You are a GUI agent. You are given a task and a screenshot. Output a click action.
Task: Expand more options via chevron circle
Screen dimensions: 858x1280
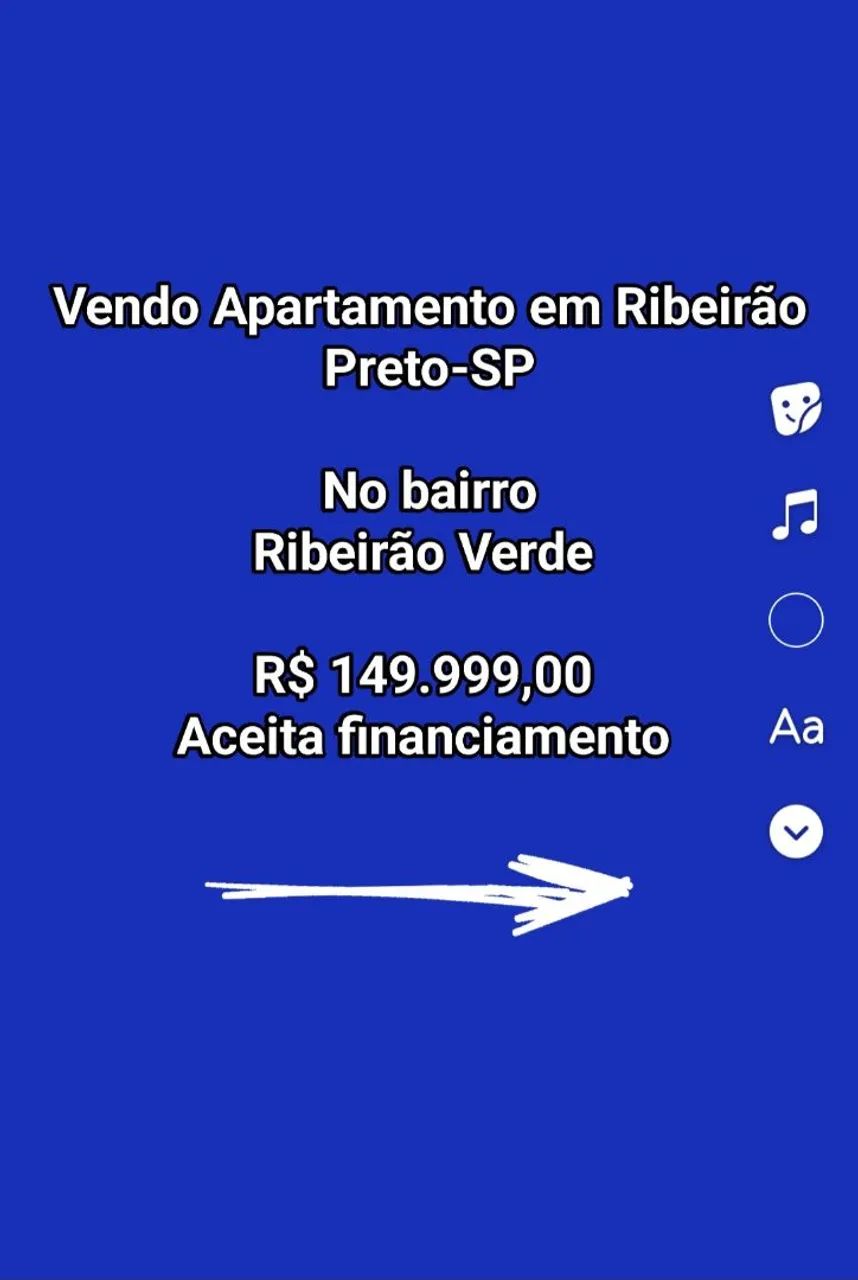click(x=795, y=833)
